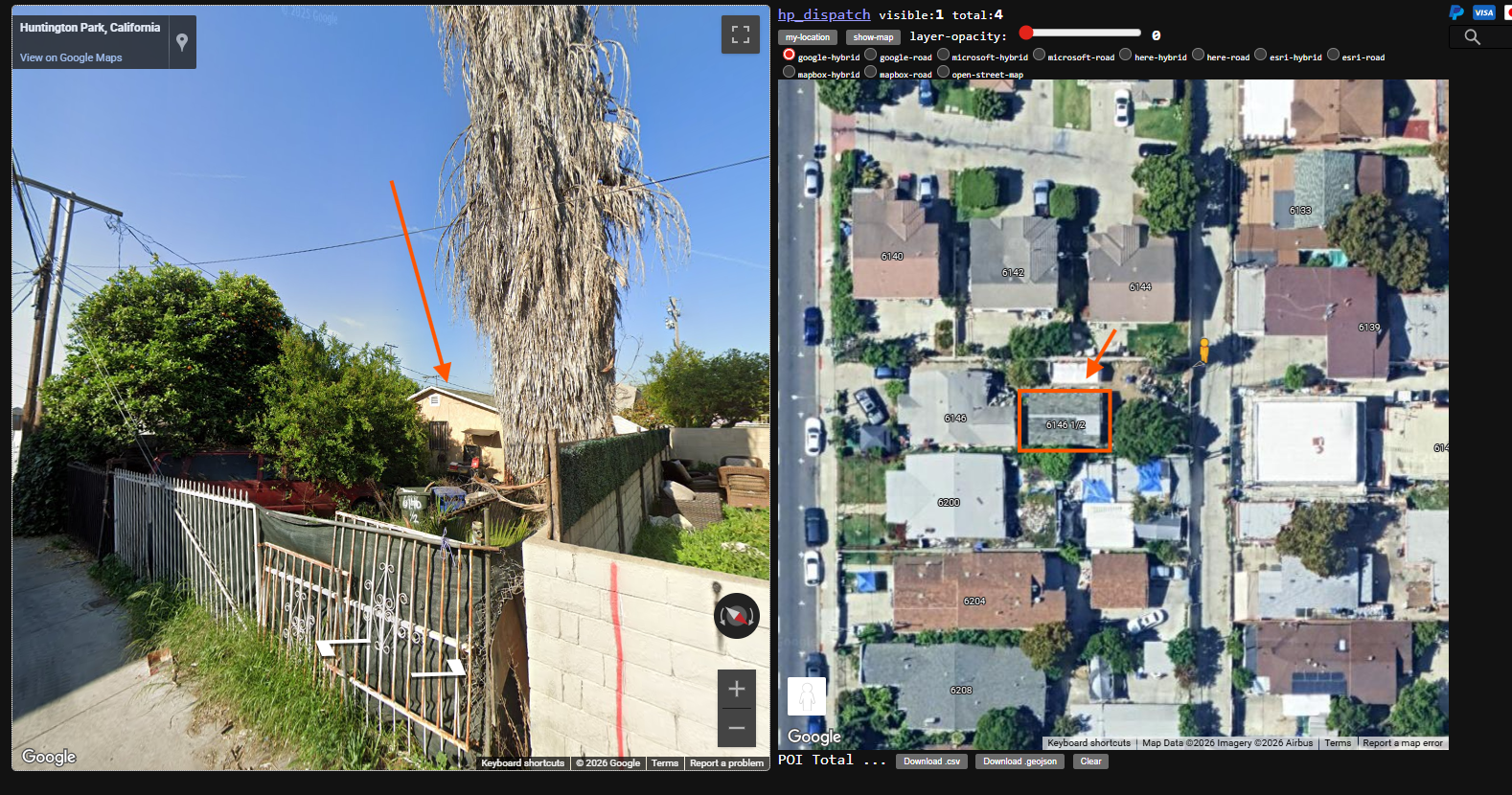Clear the POI list

click(x=1090, y=761)
